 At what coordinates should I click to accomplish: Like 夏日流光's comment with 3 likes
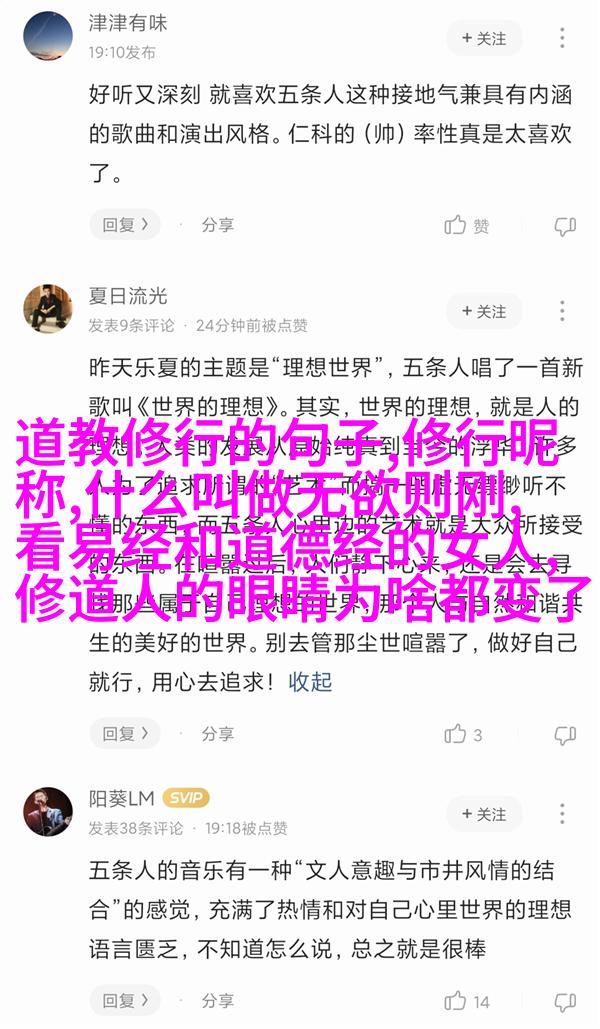click(465, 734)
